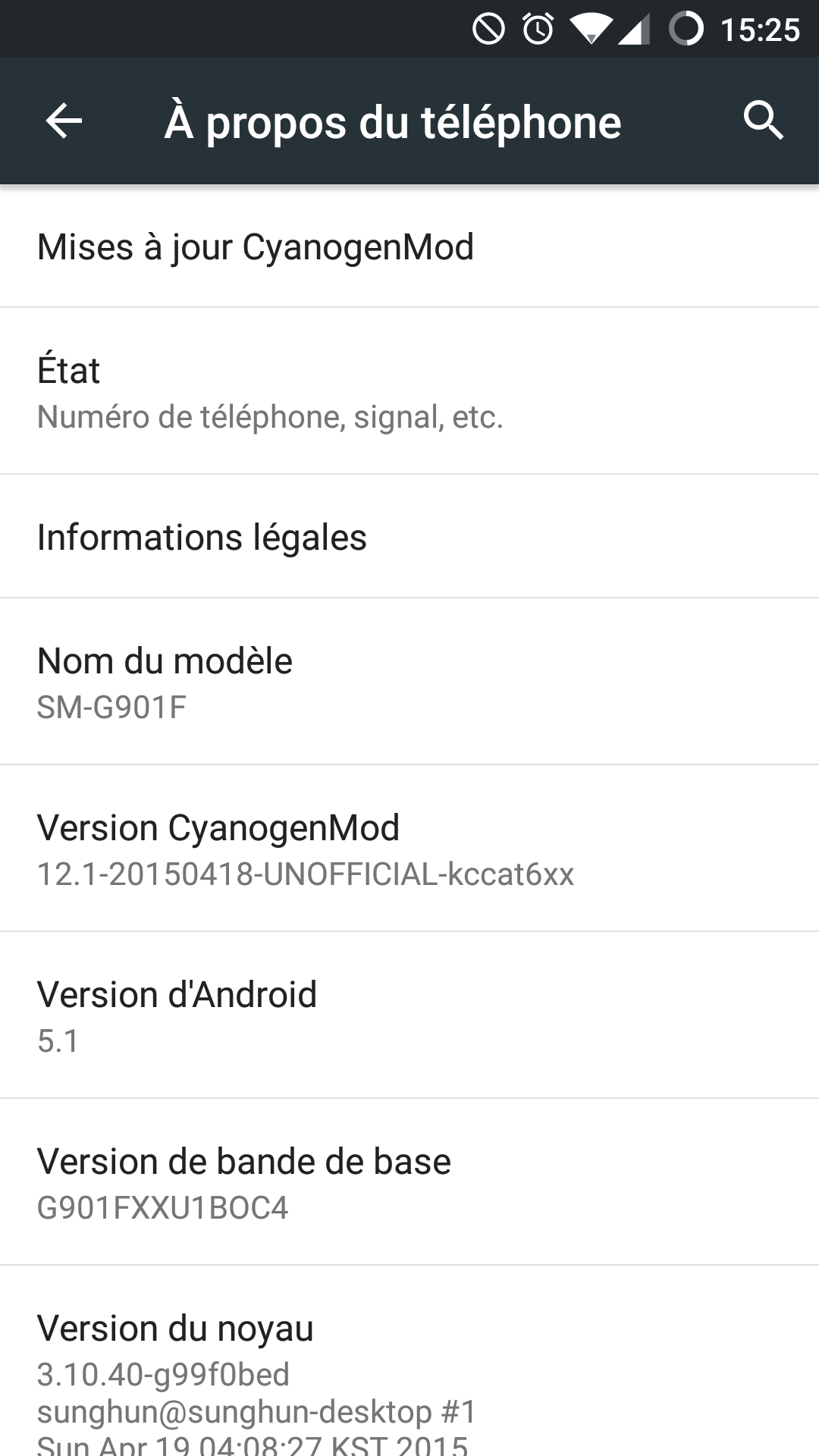
Task: Click the data saver circle status icon
Action: tap(689, 29)
